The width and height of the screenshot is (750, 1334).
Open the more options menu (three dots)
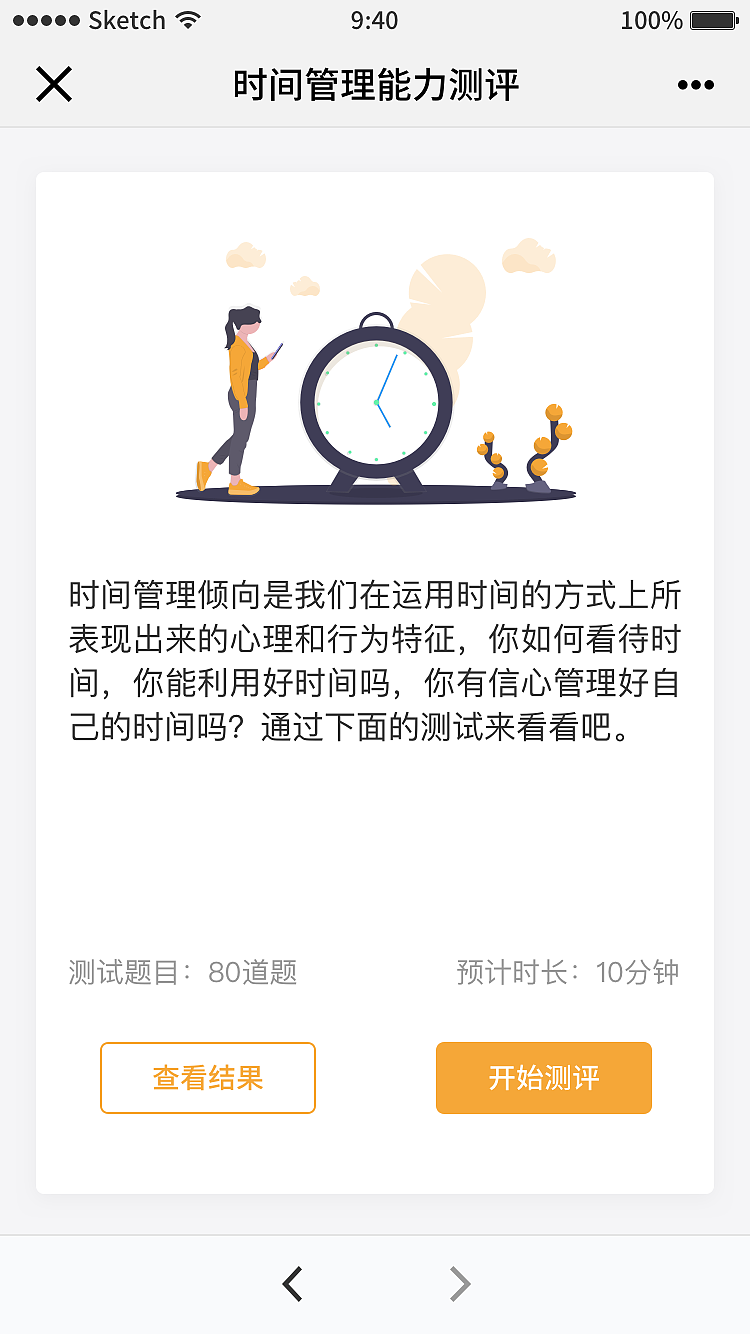point(696,85)
